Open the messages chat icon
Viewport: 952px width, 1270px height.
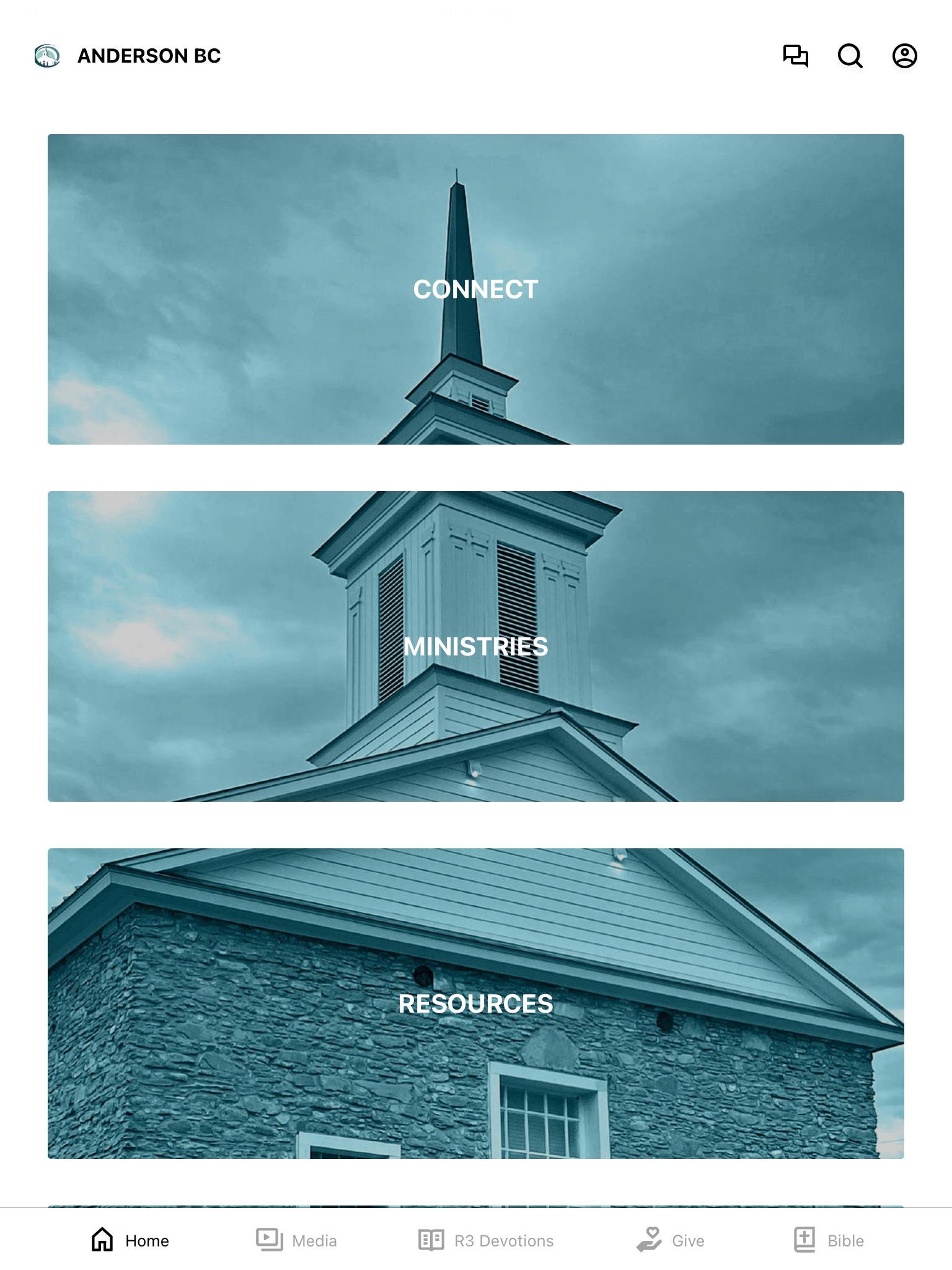[x=795, y=56]
